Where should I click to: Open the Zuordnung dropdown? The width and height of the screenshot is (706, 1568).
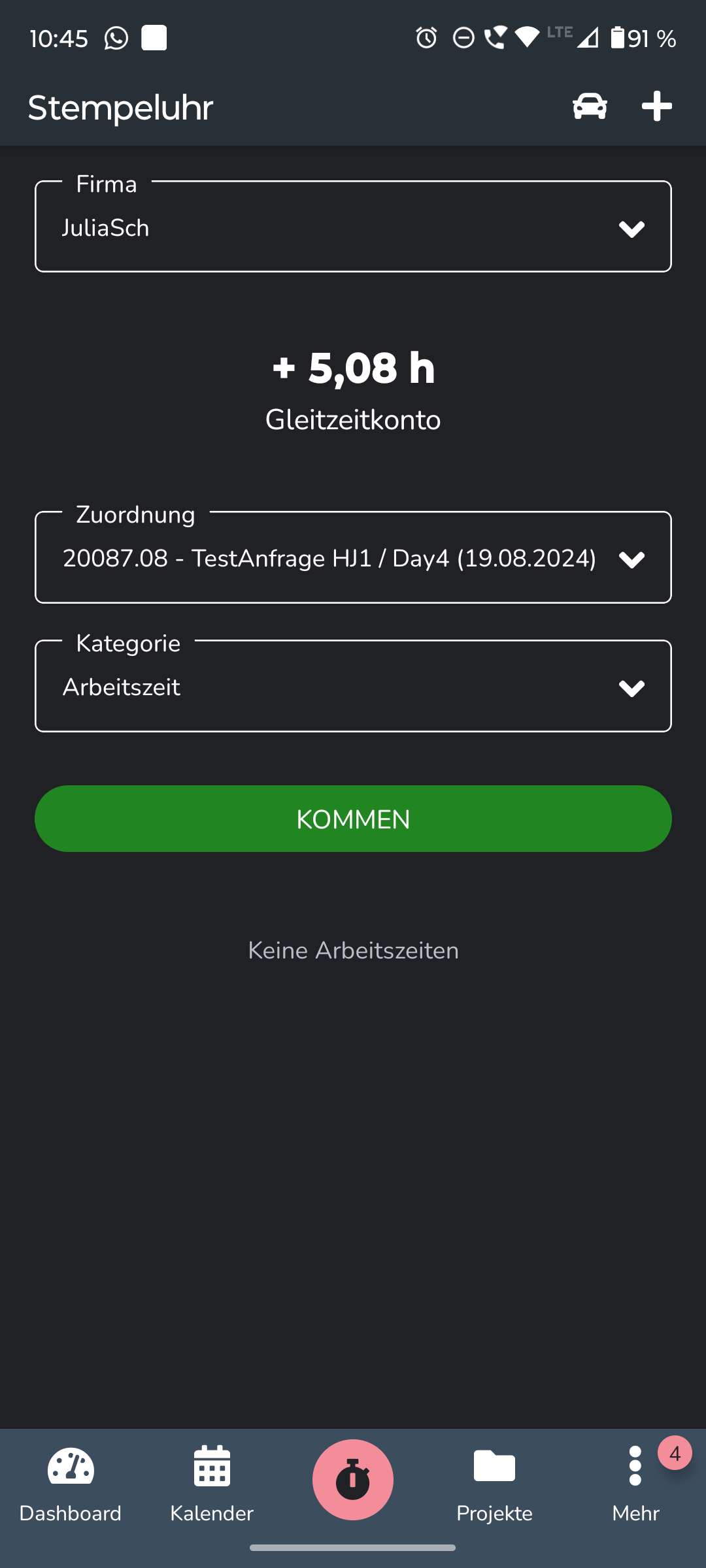click(x=353, y=558)
